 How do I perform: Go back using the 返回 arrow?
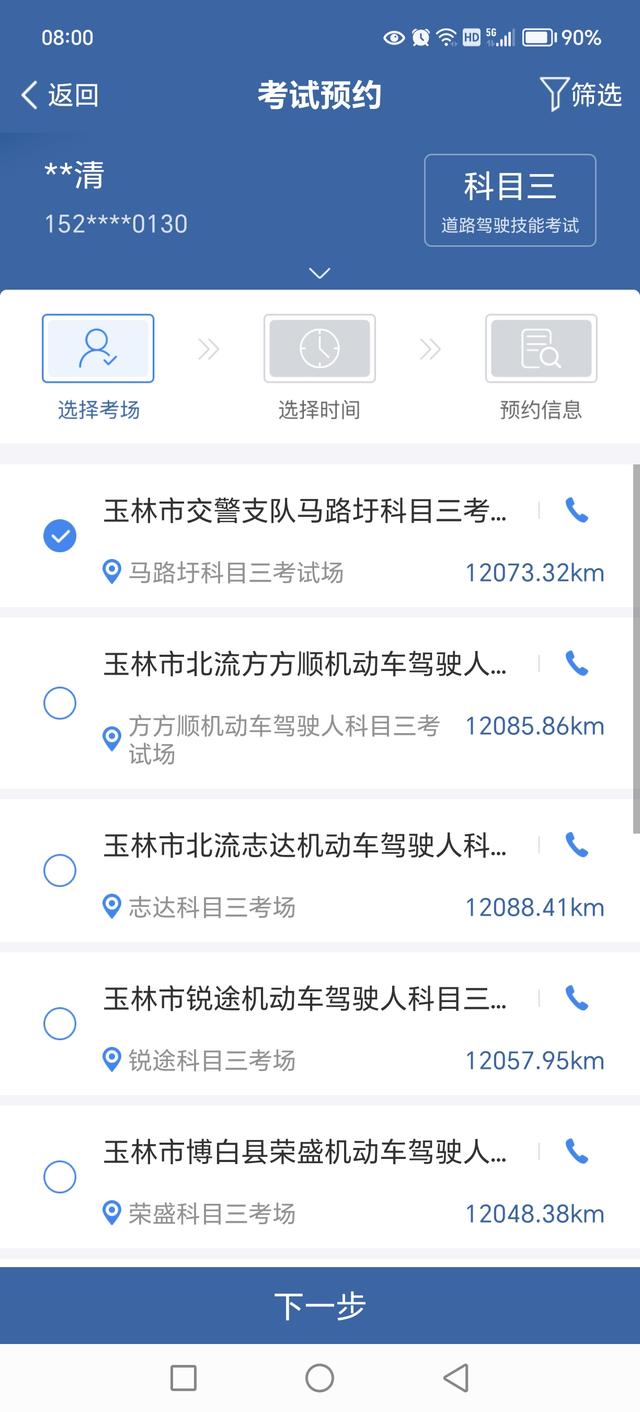click(x=60, y=95)
